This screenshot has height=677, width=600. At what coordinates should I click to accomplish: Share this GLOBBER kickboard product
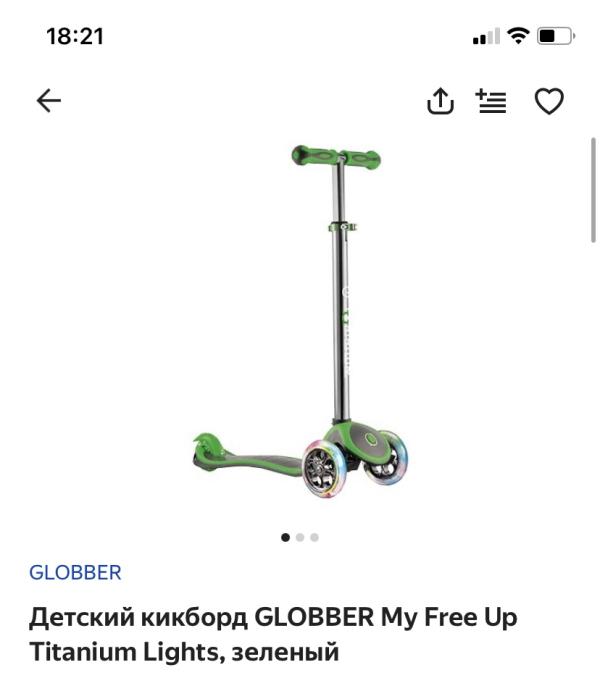tap(440, 101)
